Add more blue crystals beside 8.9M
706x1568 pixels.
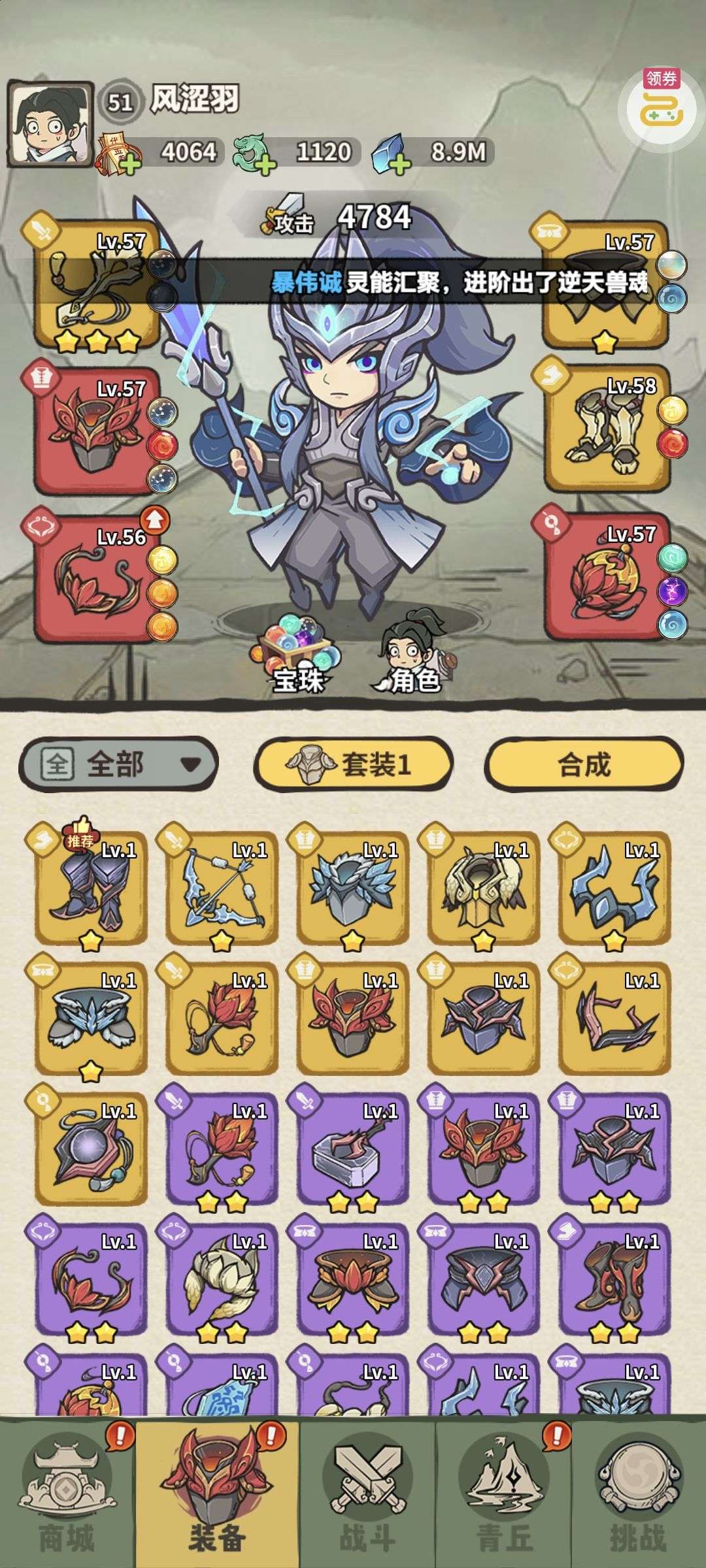[x=399, y=163]
